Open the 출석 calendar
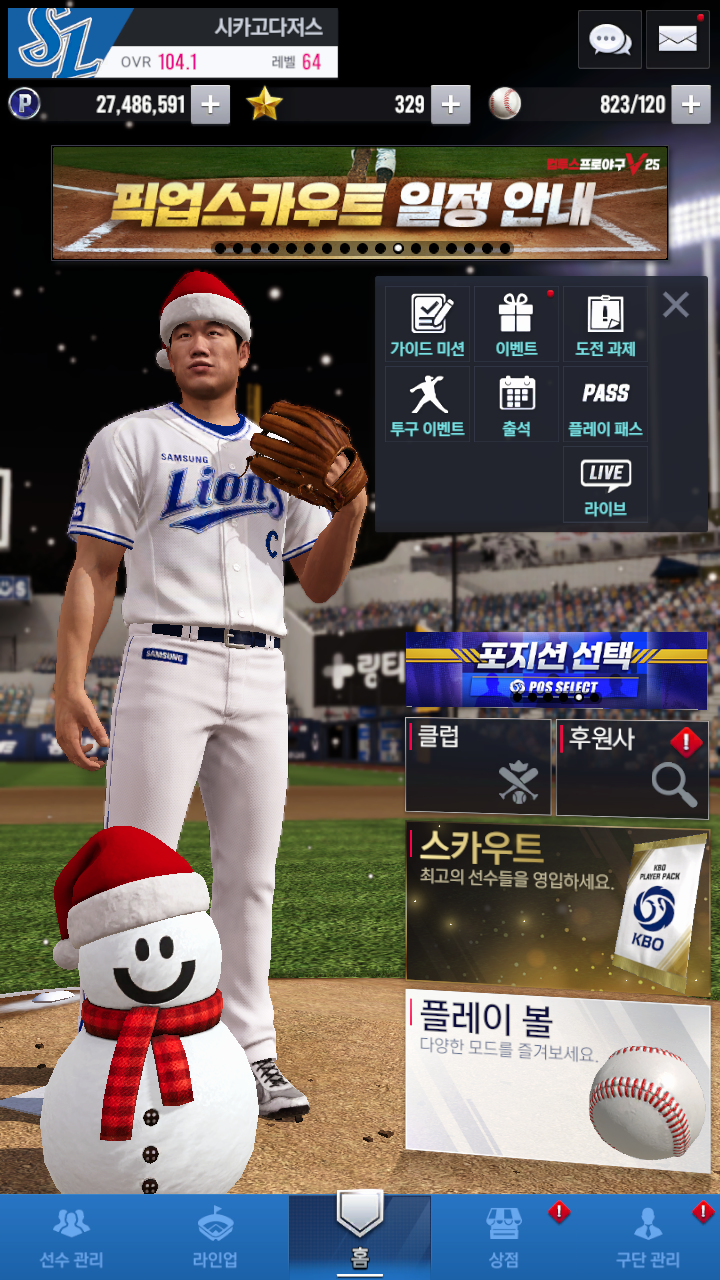This screenshot has height=1280, width=720. click(516, 403)
